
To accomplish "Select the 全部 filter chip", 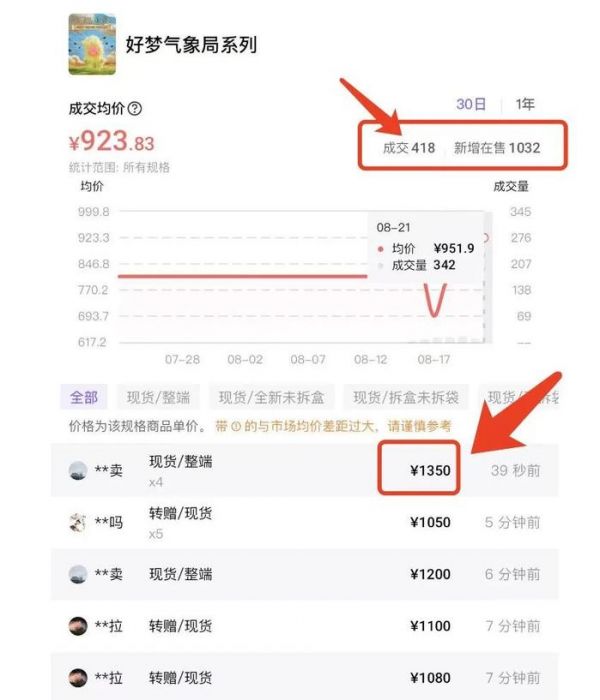I will pos(84,397).
